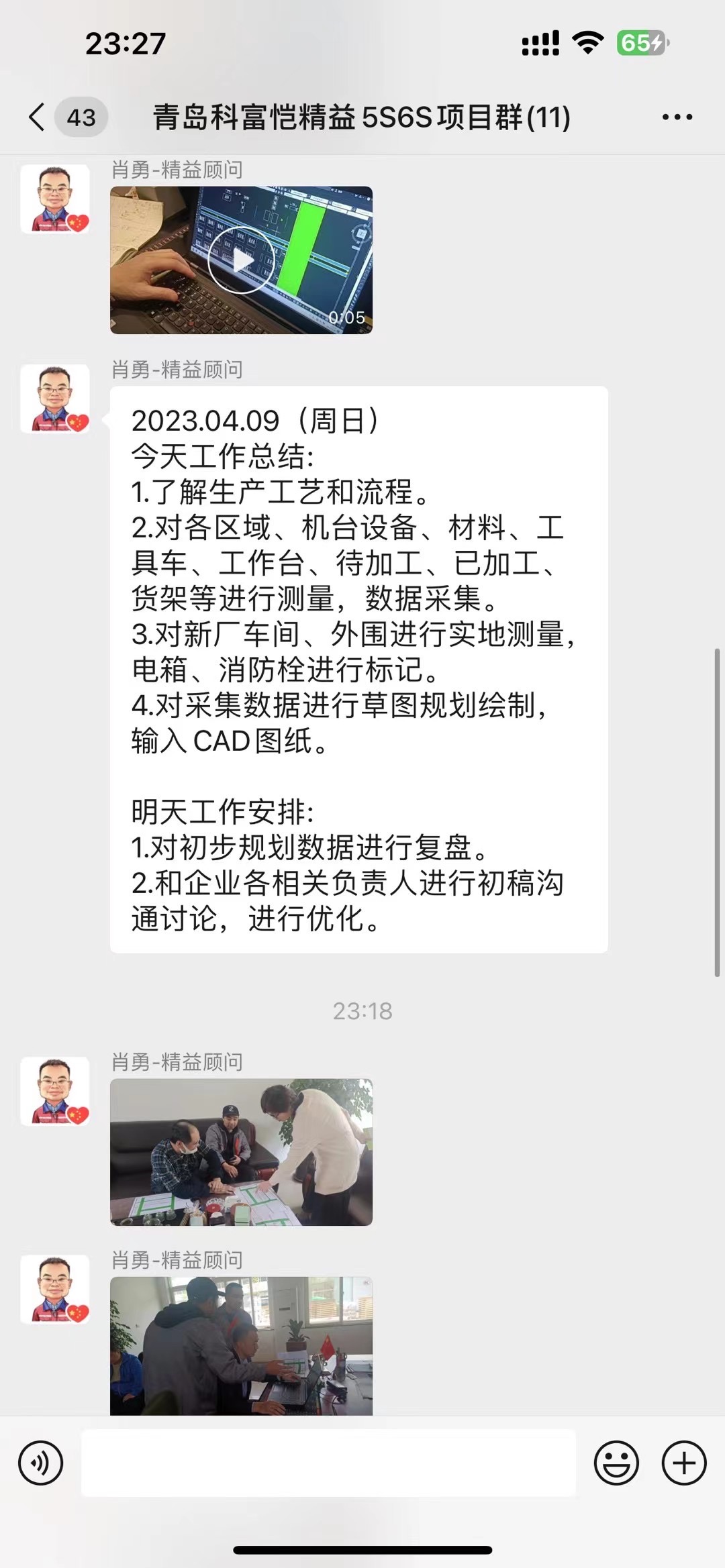Switch to voice message input
The height and width of the screenshot is (1568, 725).
(41, 1463)
